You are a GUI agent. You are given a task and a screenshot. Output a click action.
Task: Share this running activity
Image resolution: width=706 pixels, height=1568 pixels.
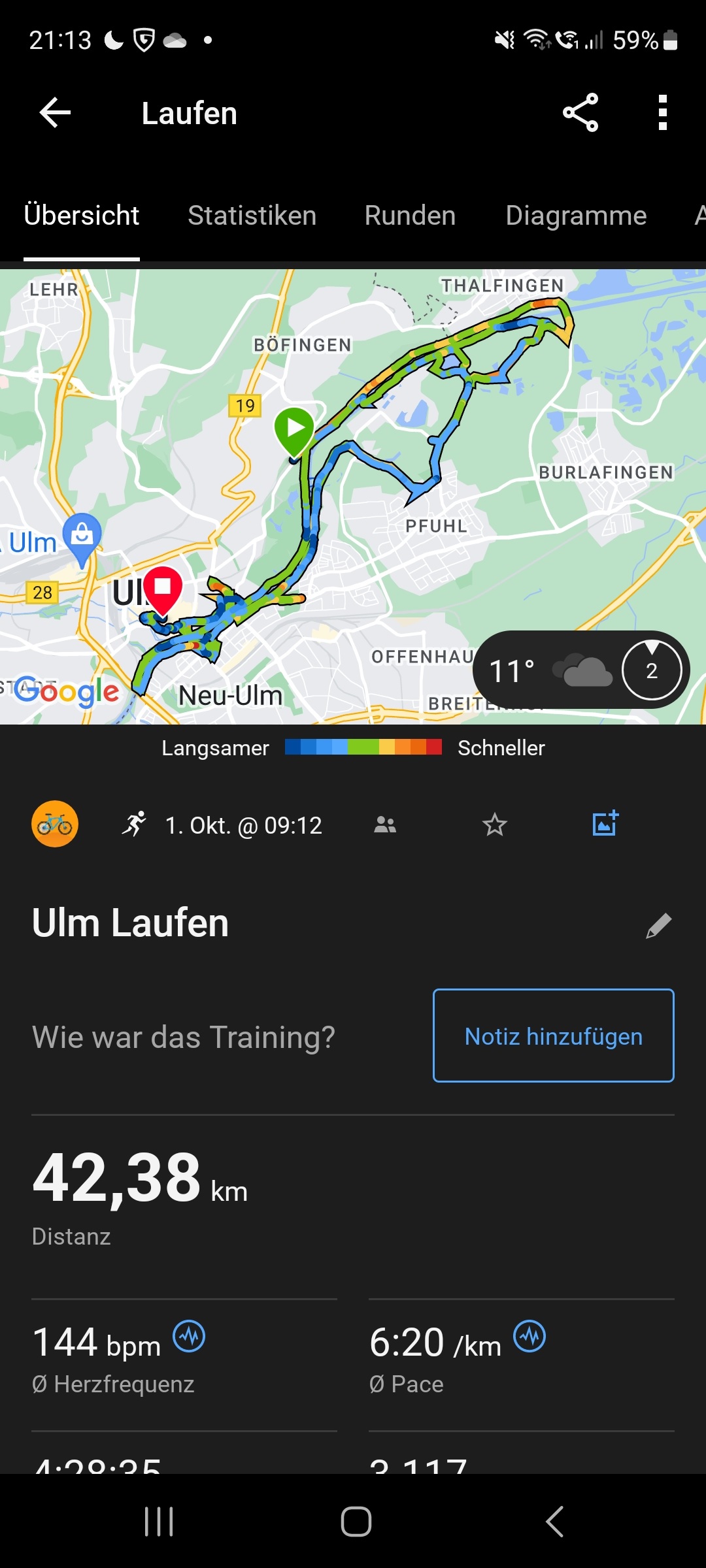click(580, 113)
